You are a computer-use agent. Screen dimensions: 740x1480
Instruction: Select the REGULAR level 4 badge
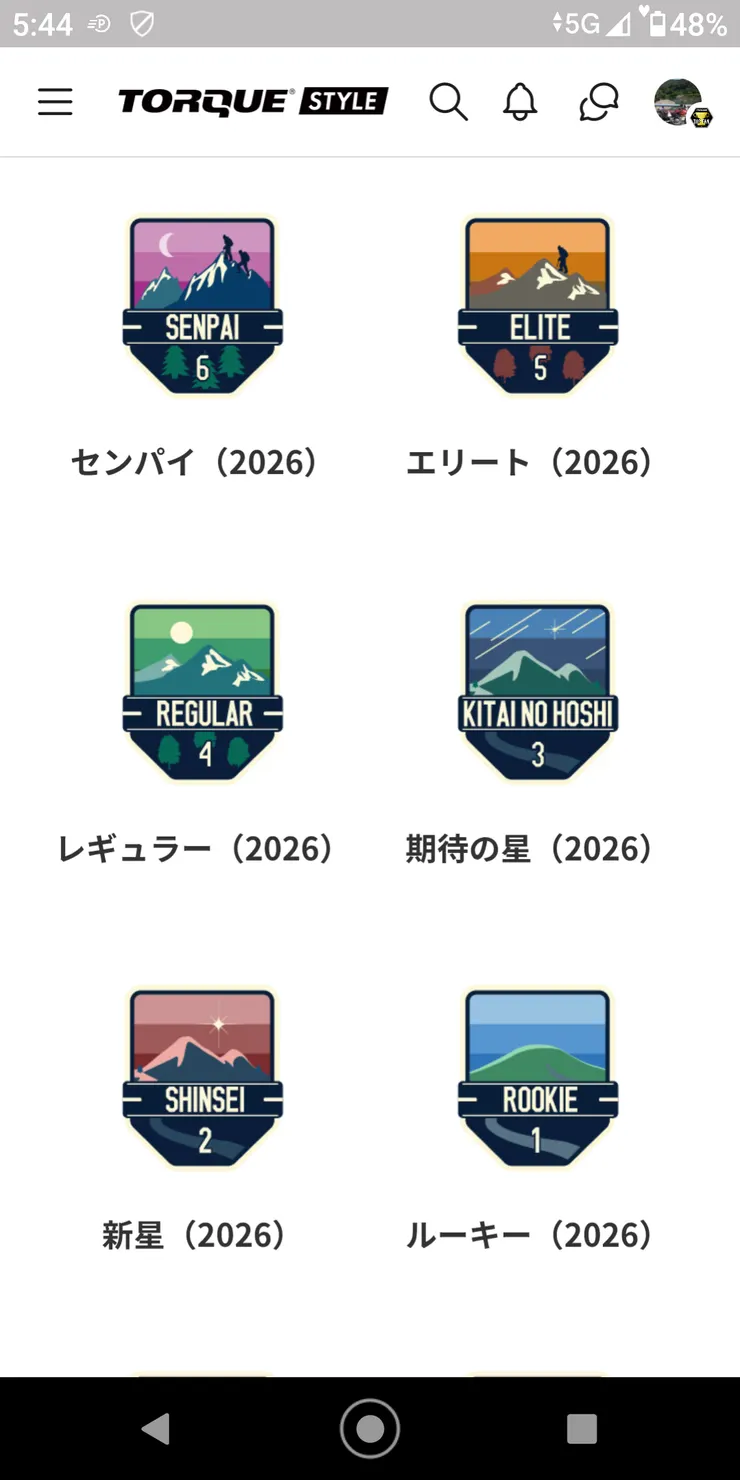202,690
